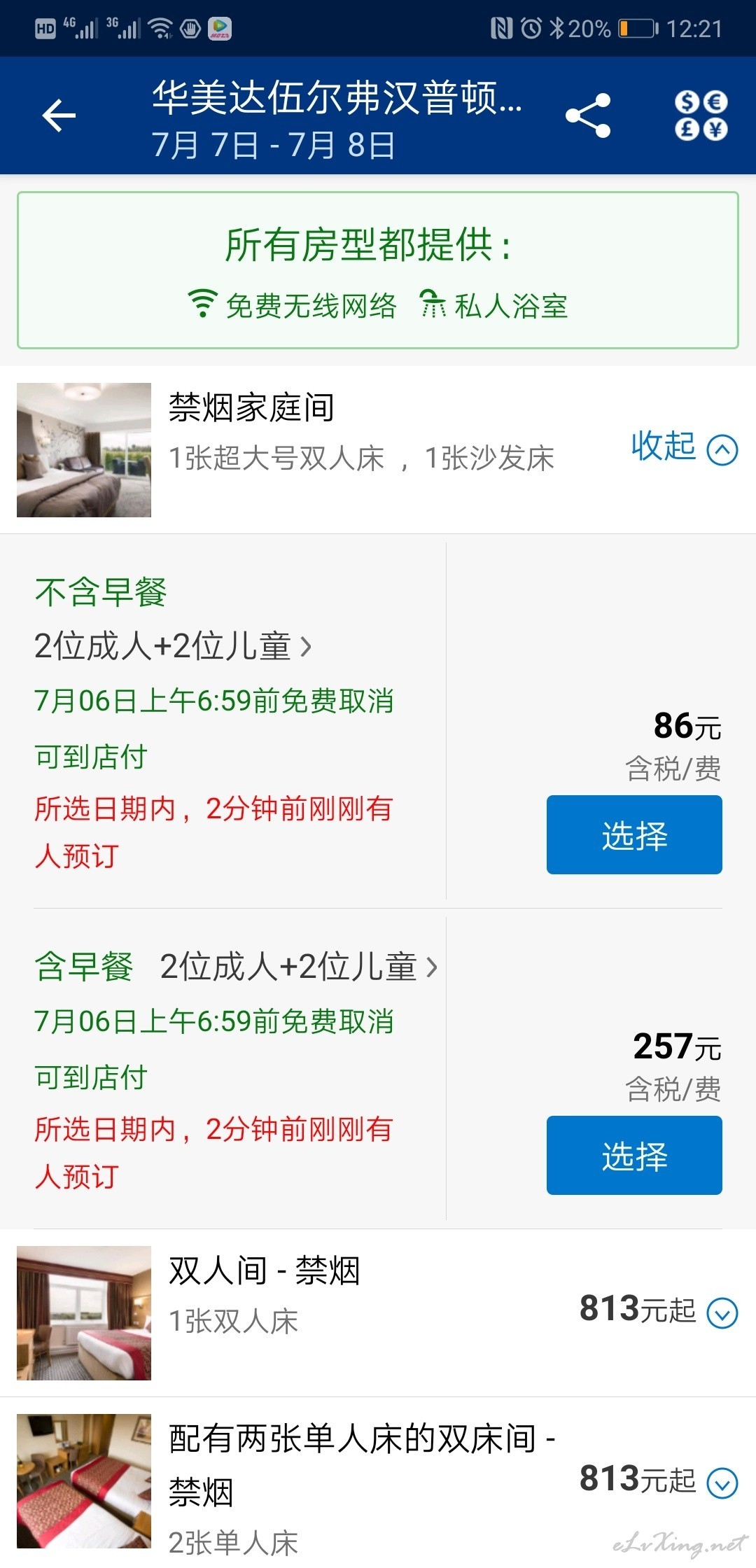Screen dimensions: 756x1568
Task: Go back with the top-left arrow
Action: pos(59,115)
